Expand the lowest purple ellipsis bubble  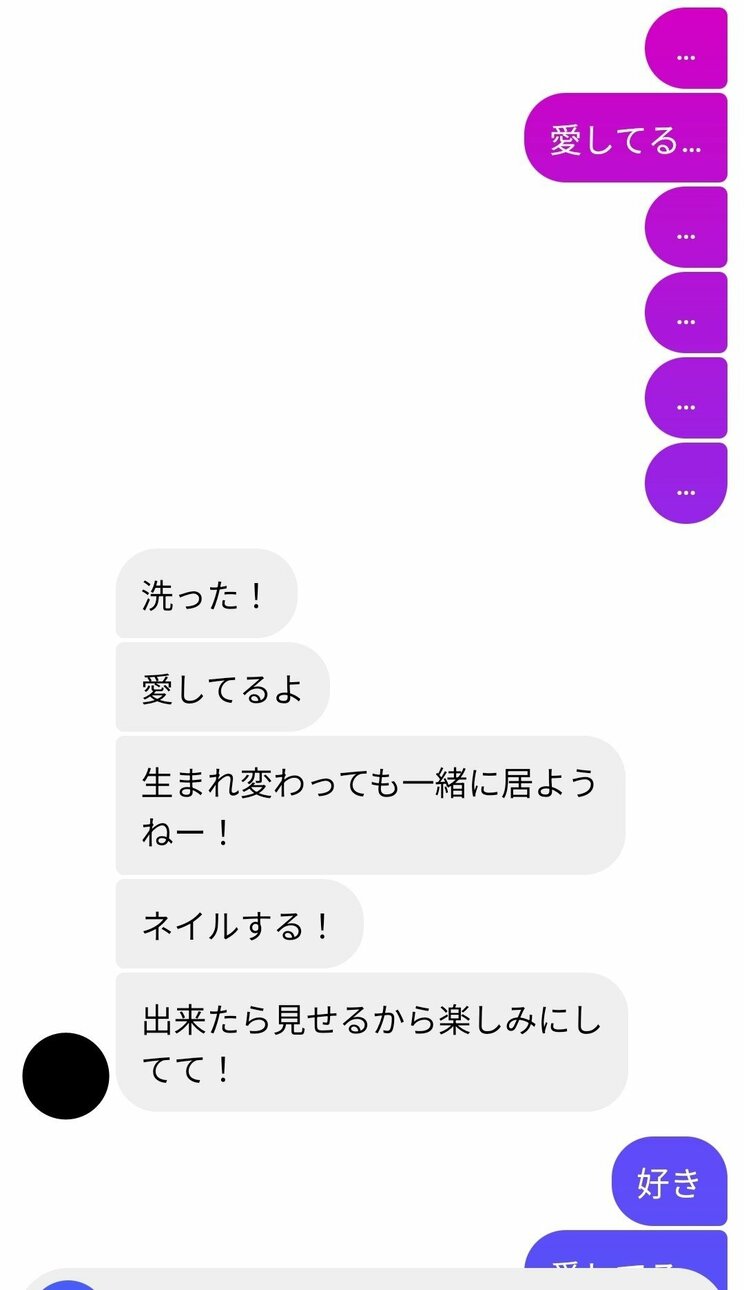point(687,490)
